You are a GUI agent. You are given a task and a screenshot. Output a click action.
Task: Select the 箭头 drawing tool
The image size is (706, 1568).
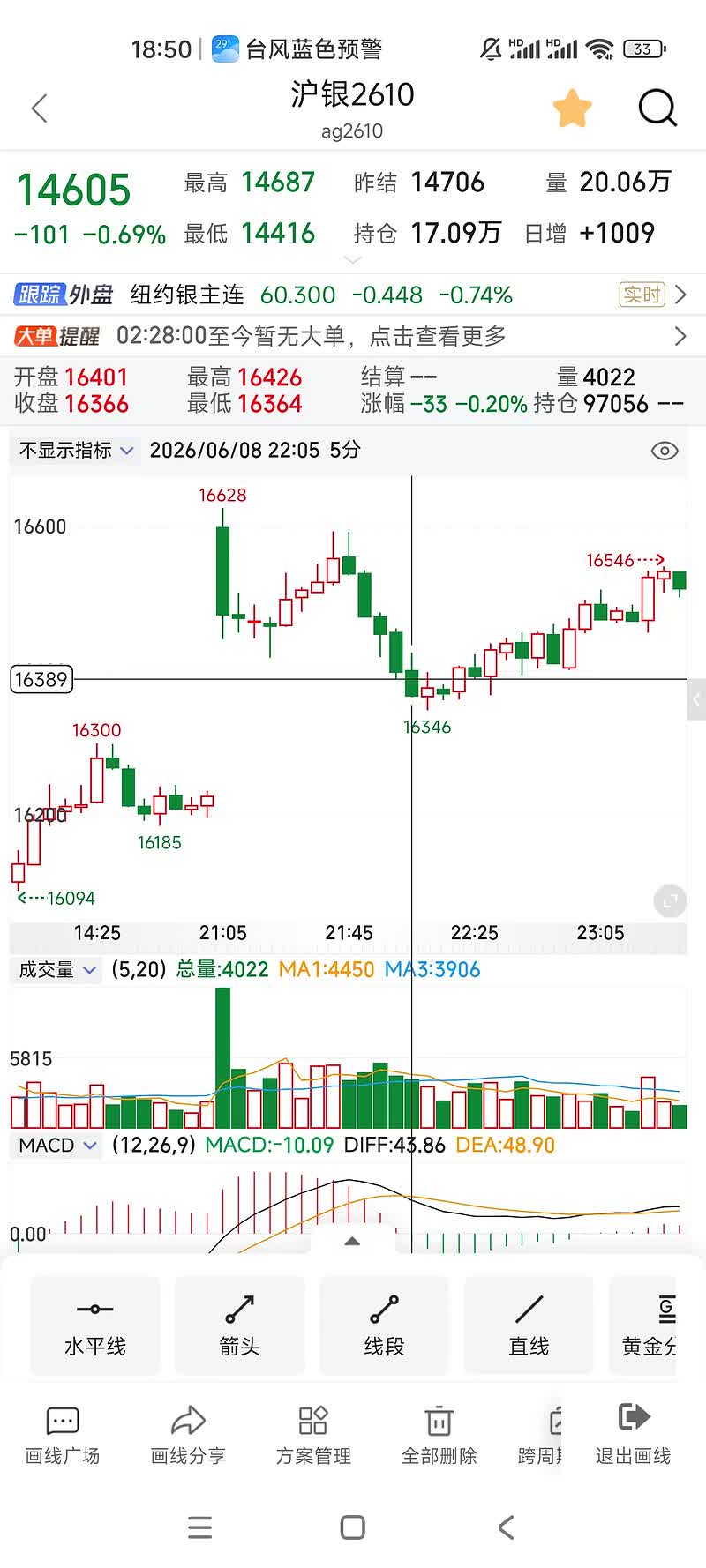(x=240, y=1325)
